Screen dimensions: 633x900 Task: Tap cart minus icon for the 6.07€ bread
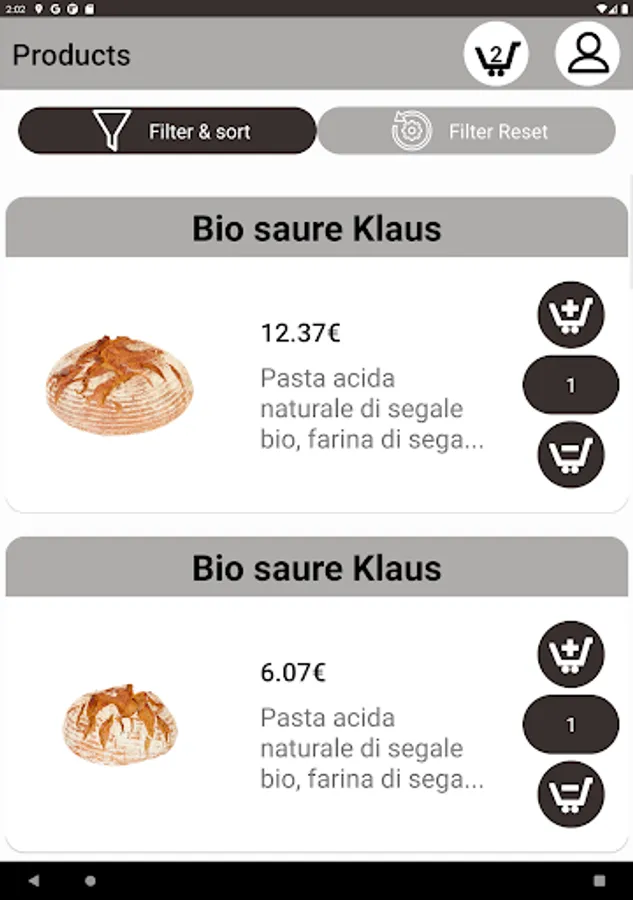571,794
